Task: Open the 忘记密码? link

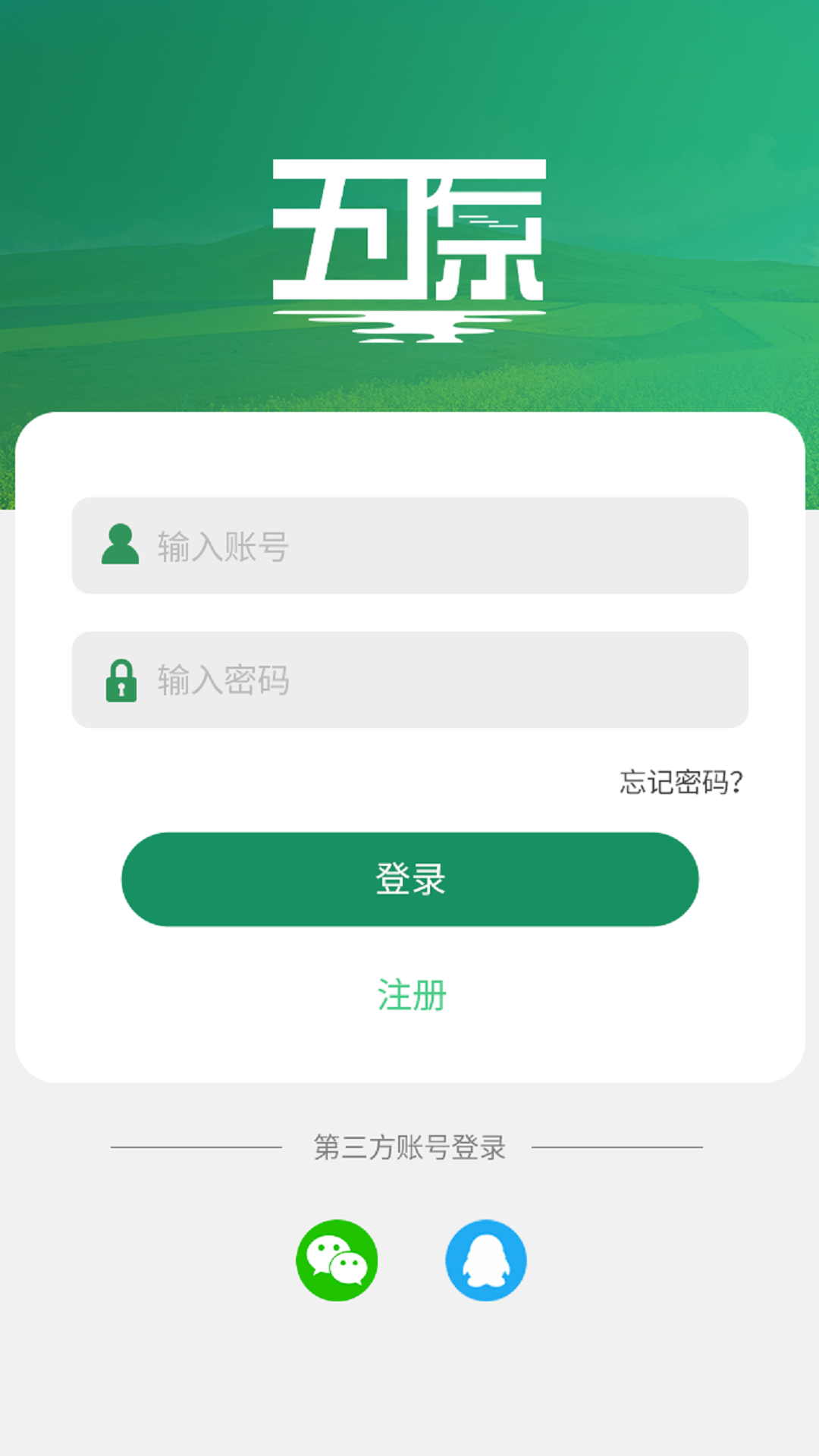Action: 680,782
